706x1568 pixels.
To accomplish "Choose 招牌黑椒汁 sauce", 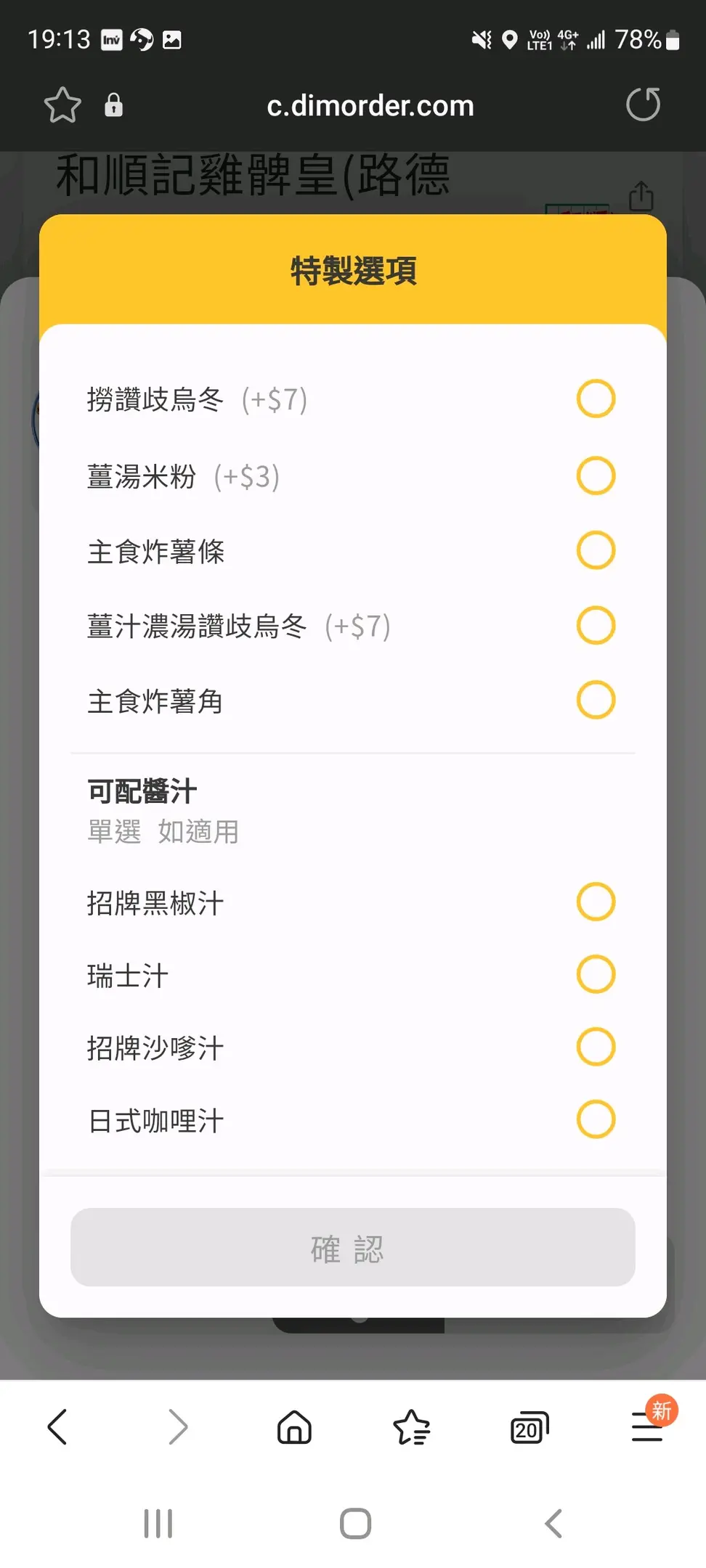I will (x=596, y=902).
